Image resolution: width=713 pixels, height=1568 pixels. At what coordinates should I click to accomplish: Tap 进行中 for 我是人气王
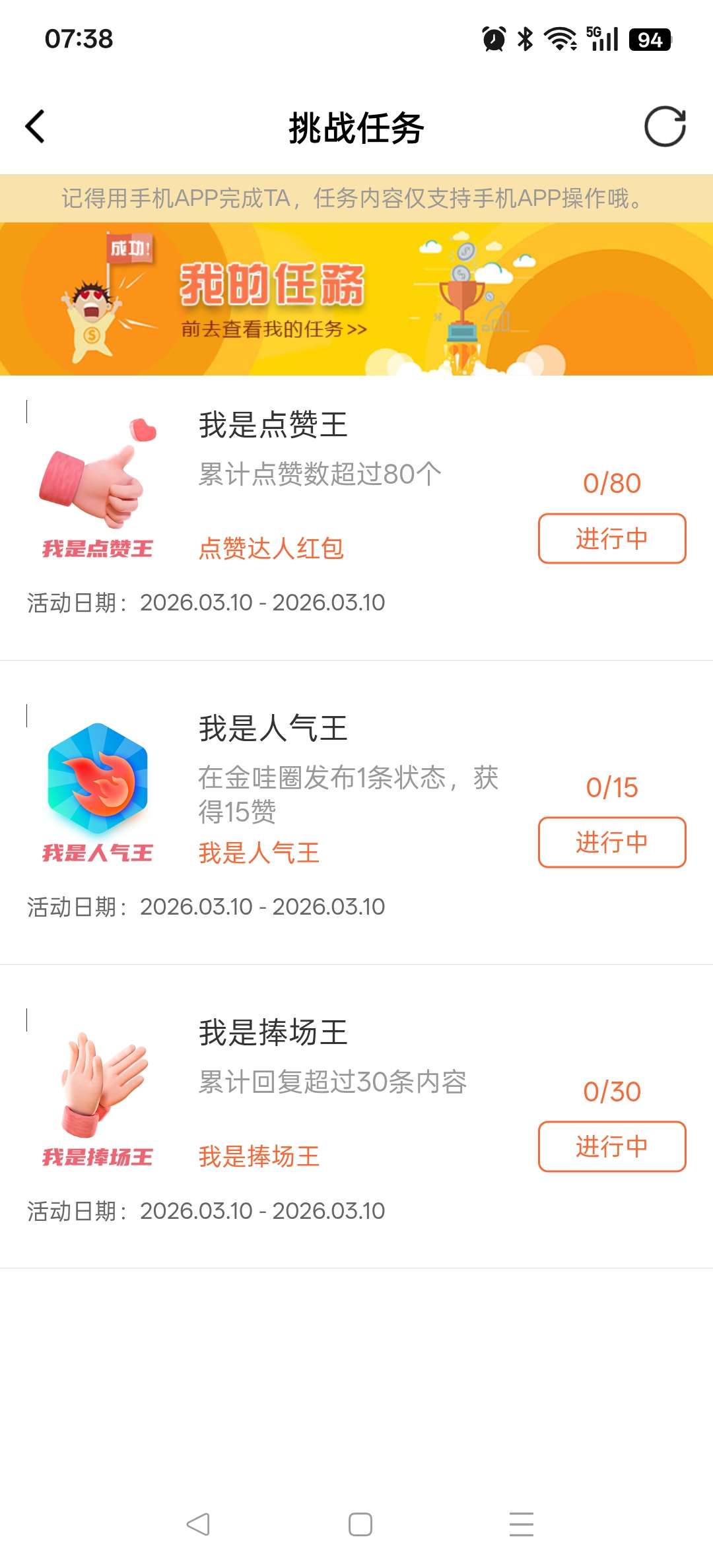[611, 843]
